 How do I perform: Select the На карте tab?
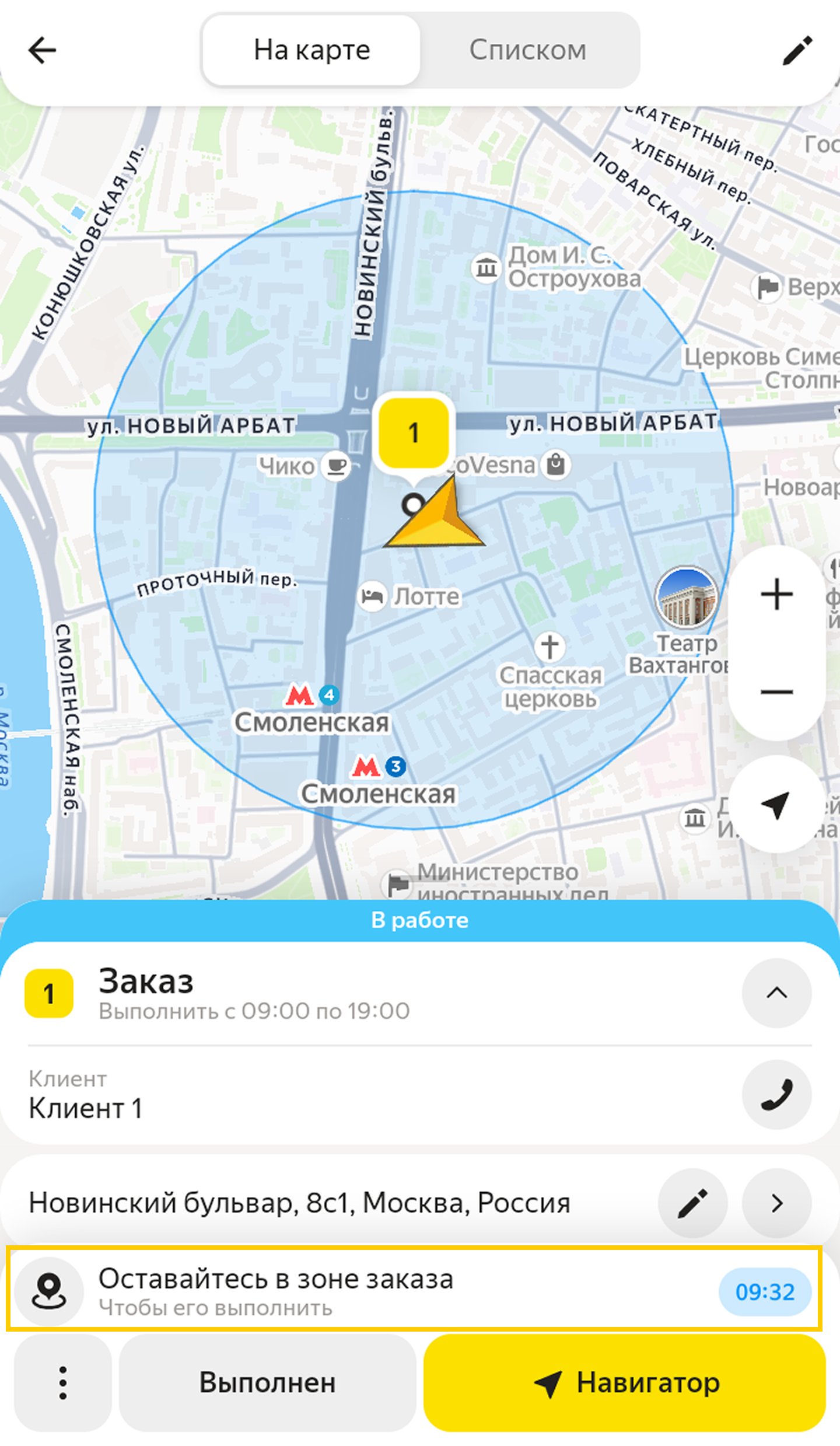click(x=311, y=50)
